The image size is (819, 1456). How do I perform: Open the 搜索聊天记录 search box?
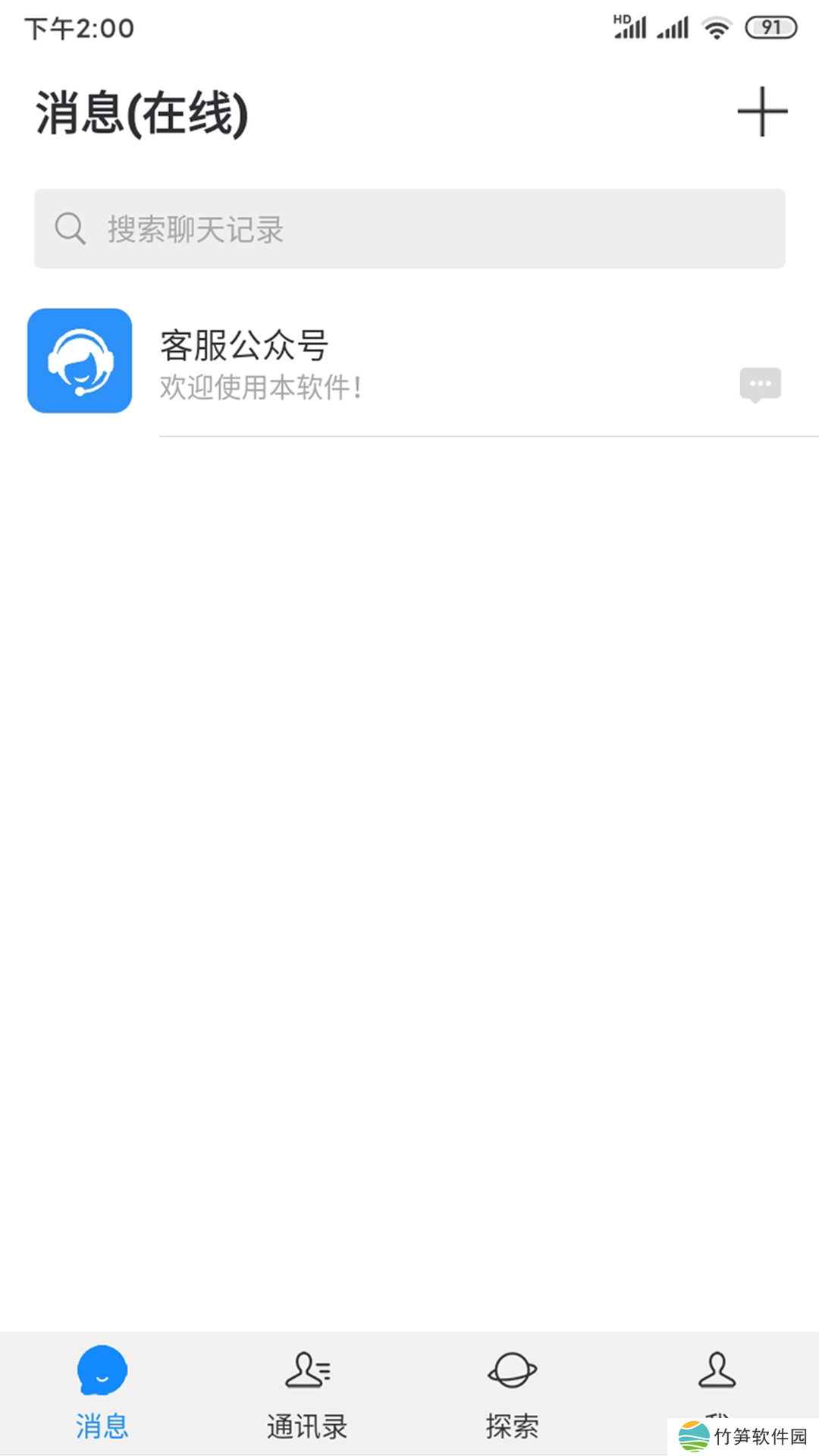409,228
